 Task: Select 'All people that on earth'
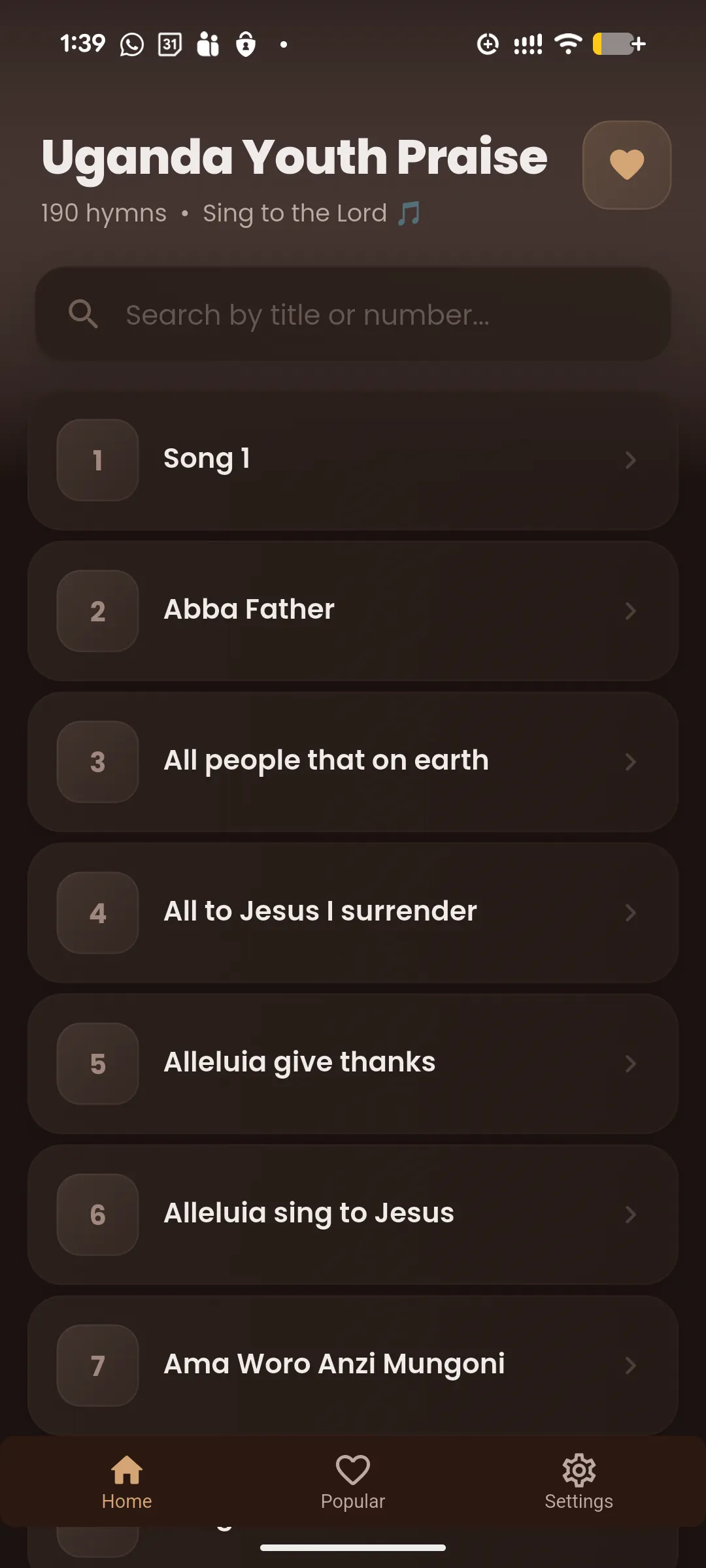coord(353,761)
